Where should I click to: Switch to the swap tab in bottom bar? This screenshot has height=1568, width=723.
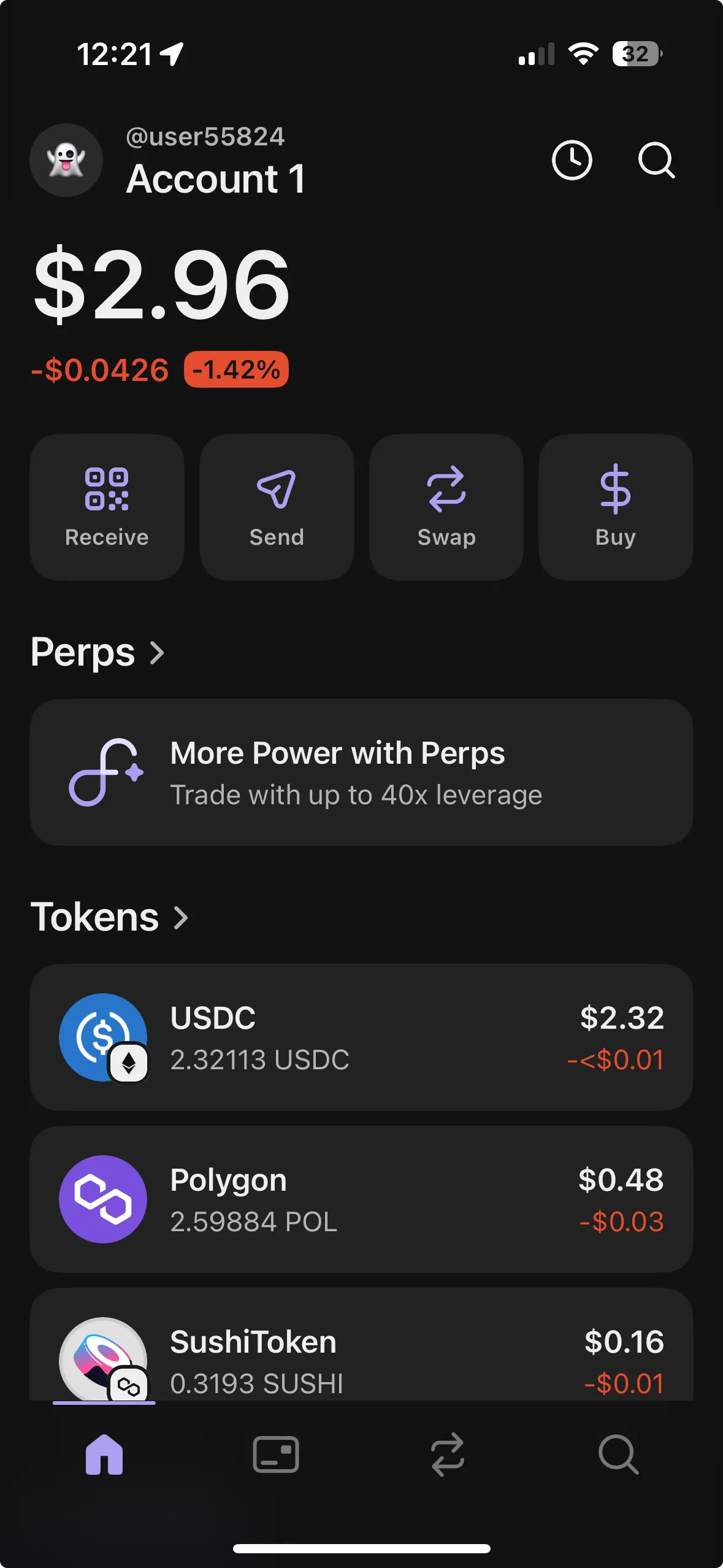click(x=448, y=1454)
